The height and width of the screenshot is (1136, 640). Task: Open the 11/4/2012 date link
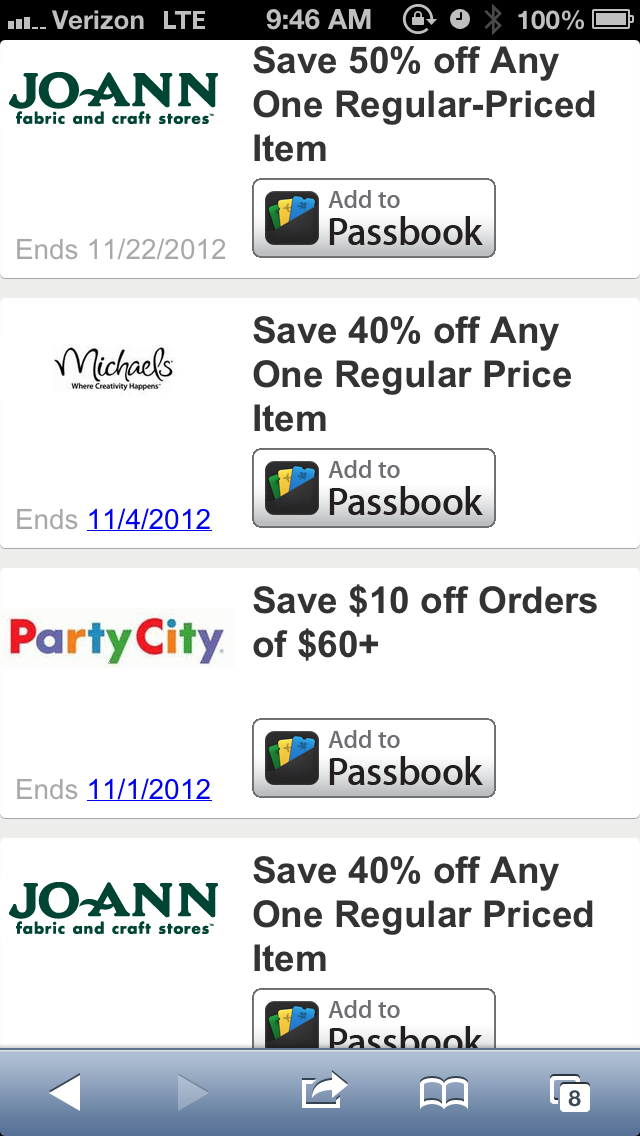149,520
